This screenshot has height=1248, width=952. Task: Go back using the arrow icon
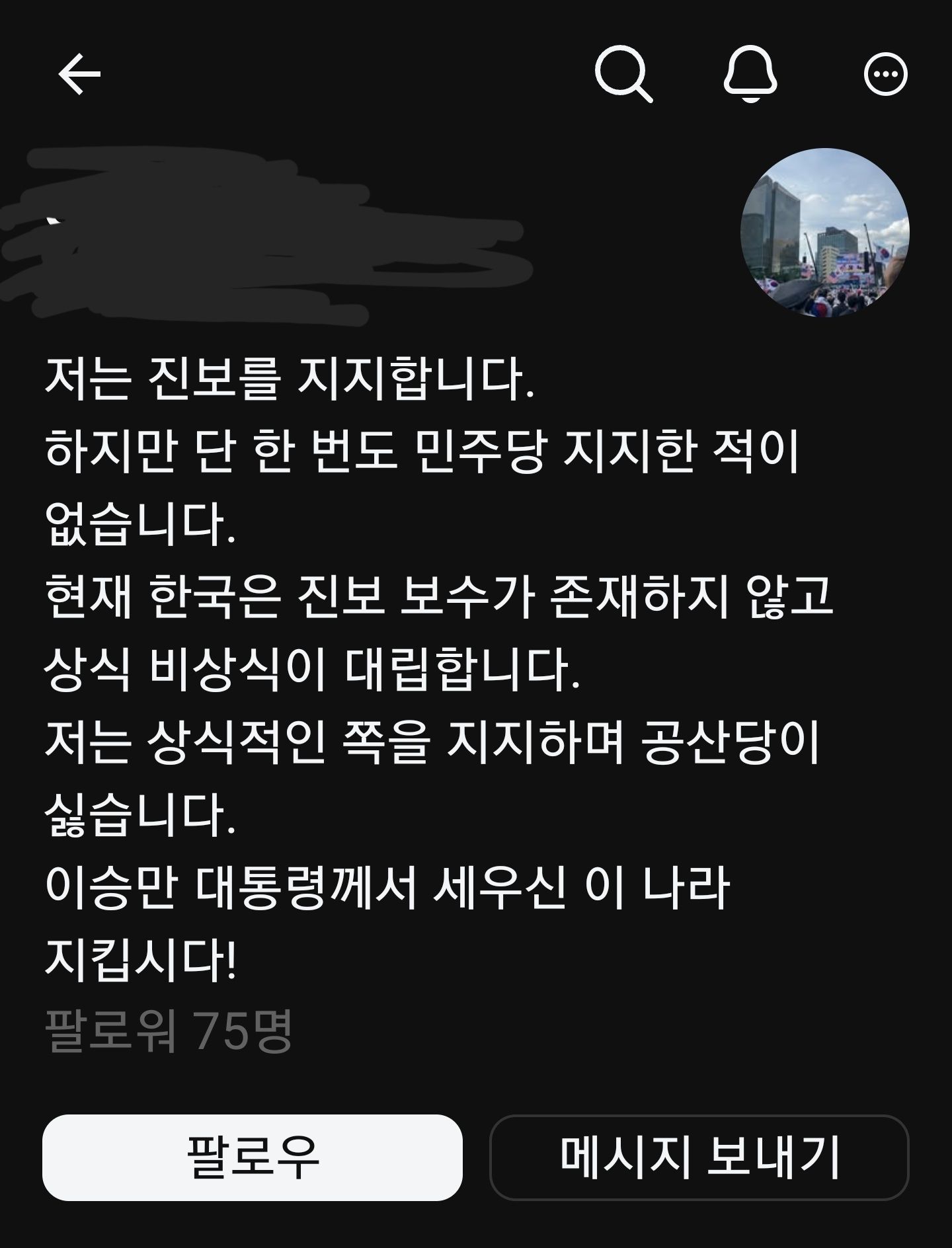pos(79,73)
